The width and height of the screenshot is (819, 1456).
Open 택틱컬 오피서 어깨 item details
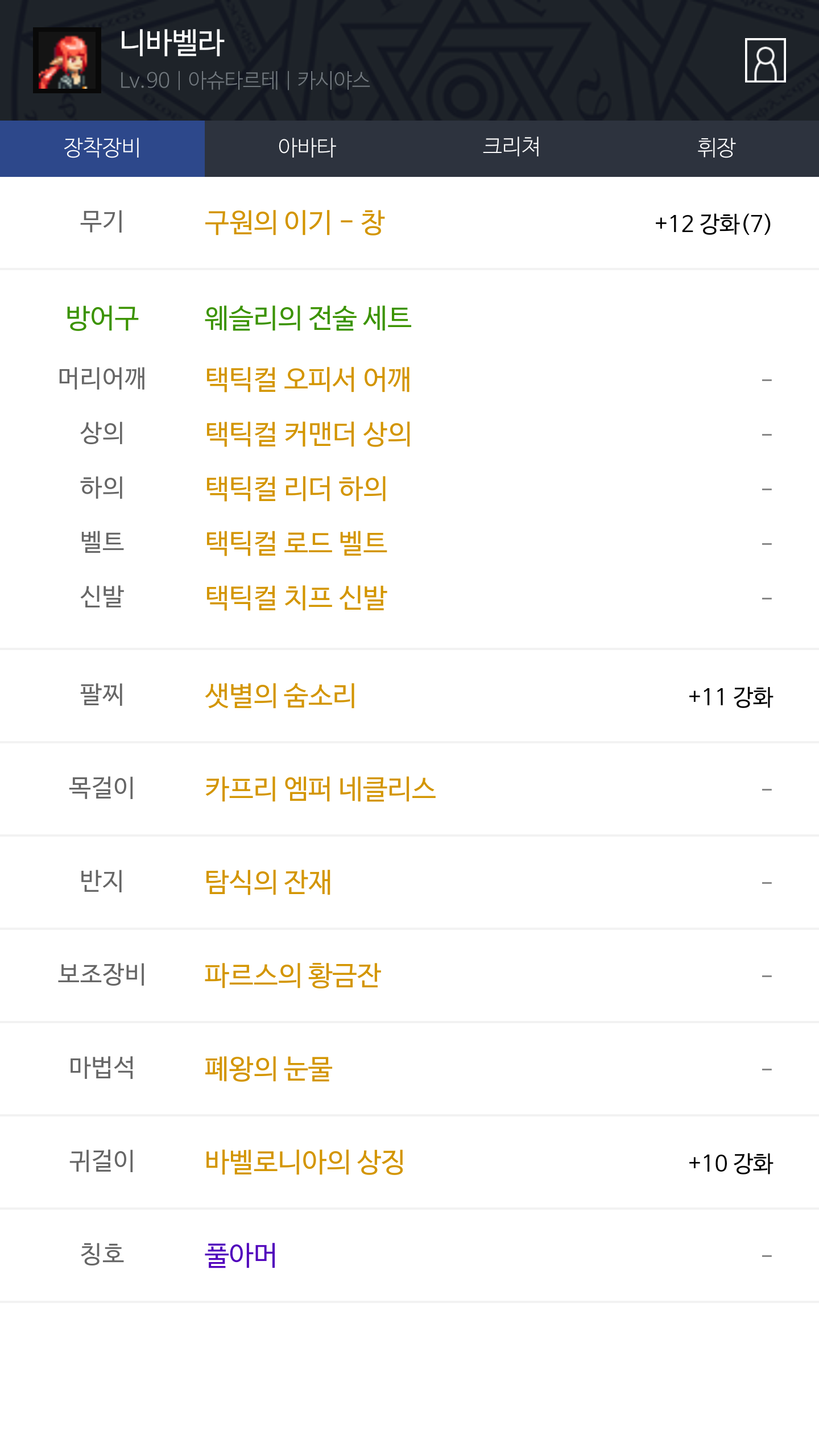tap(308, 379)
